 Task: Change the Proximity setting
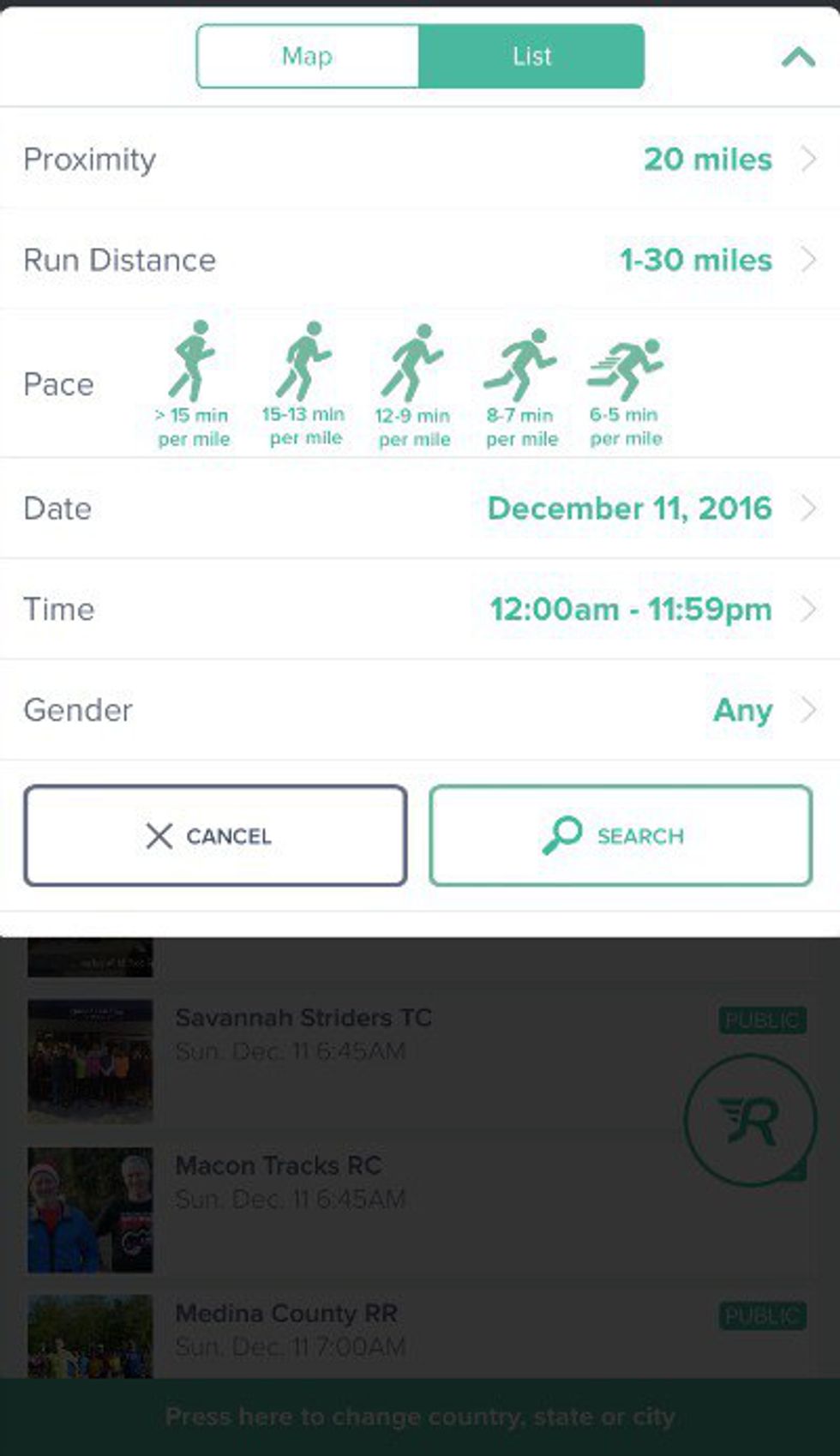[420, 159]
